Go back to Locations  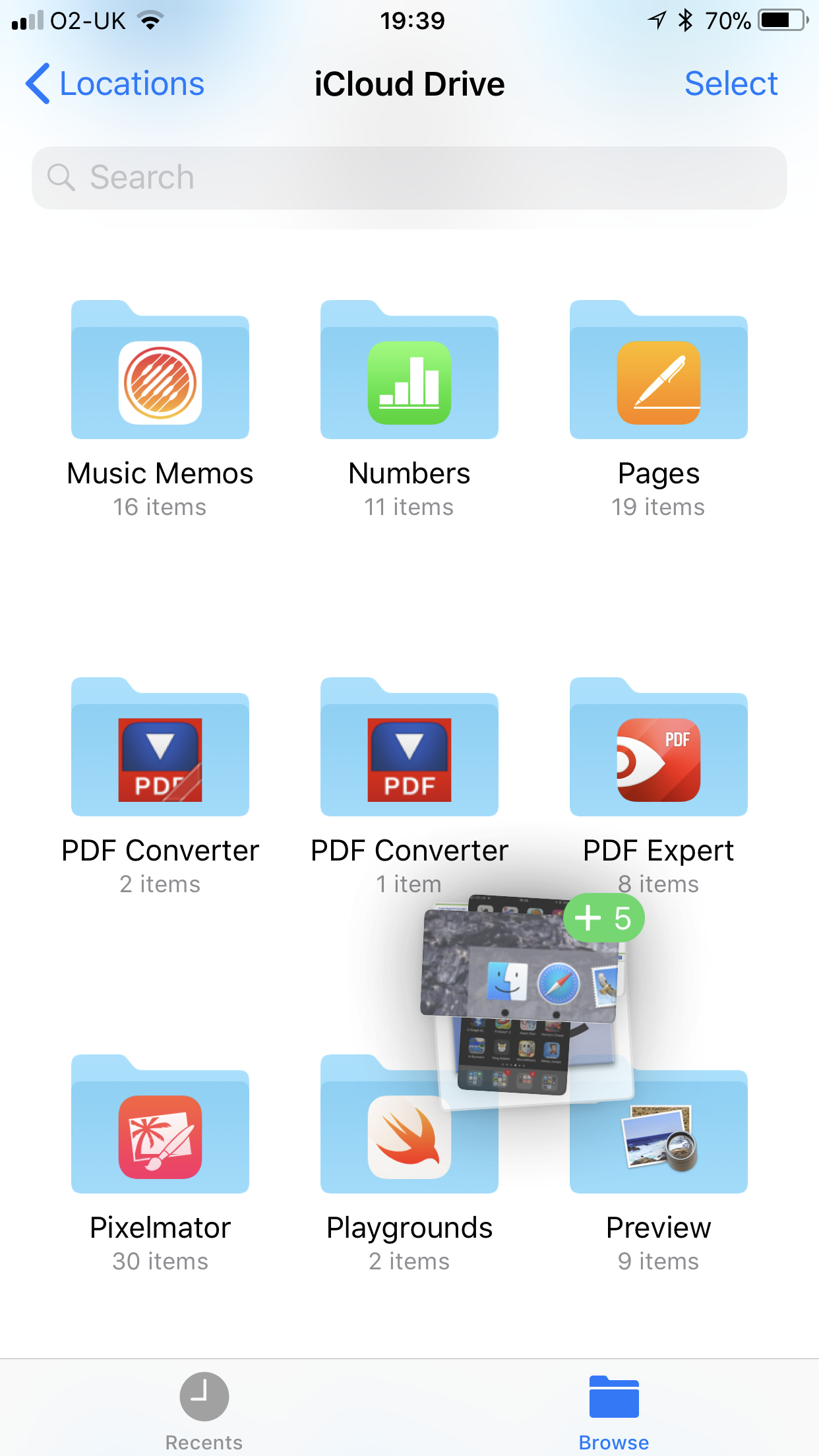[x=115, y=84]
